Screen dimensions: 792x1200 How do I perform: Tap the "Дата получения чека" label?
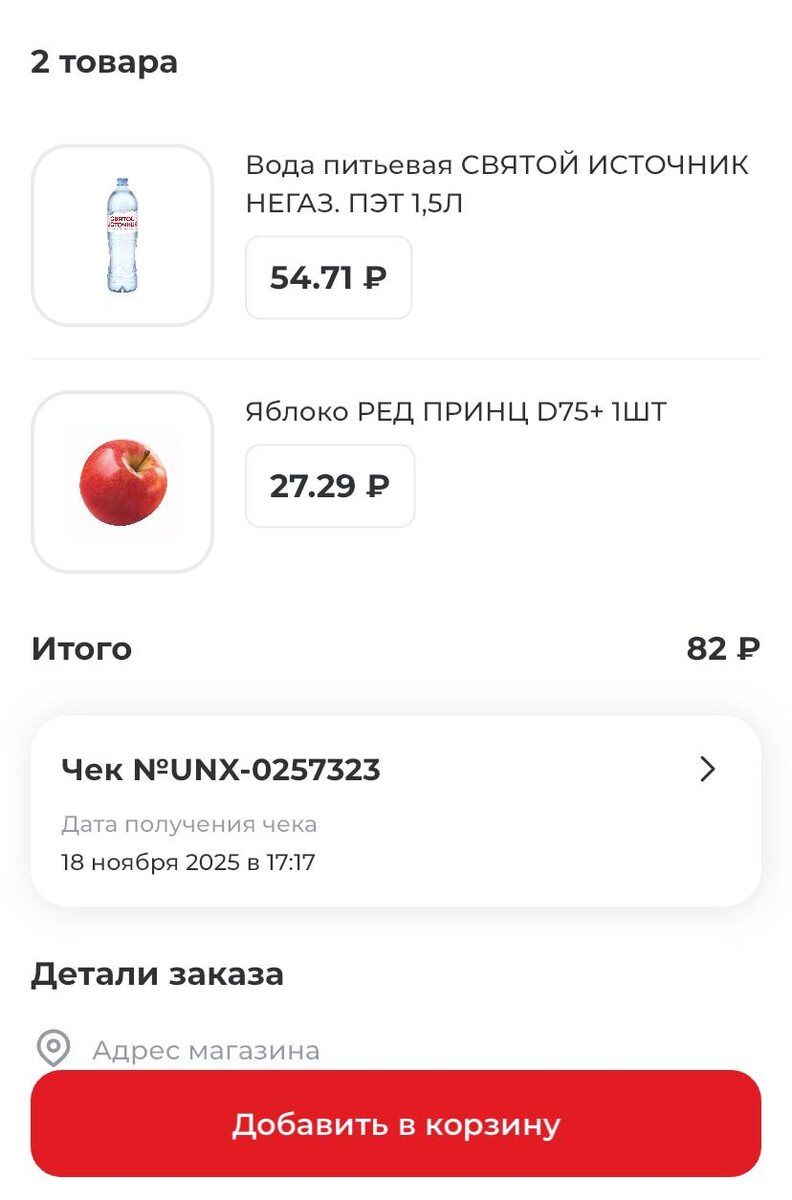tap(190, 824)
